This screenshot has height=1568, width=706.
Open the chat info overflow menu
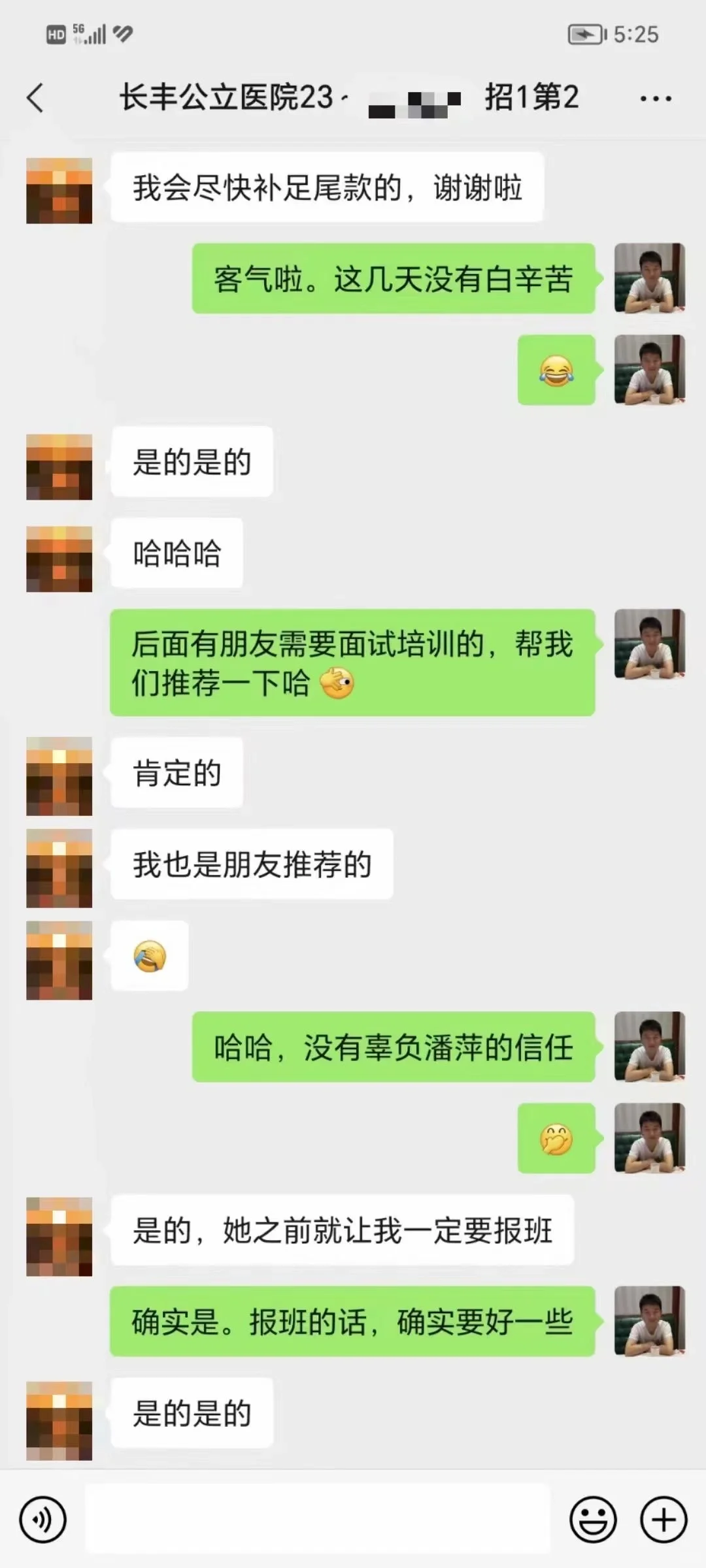pos(655,99)
